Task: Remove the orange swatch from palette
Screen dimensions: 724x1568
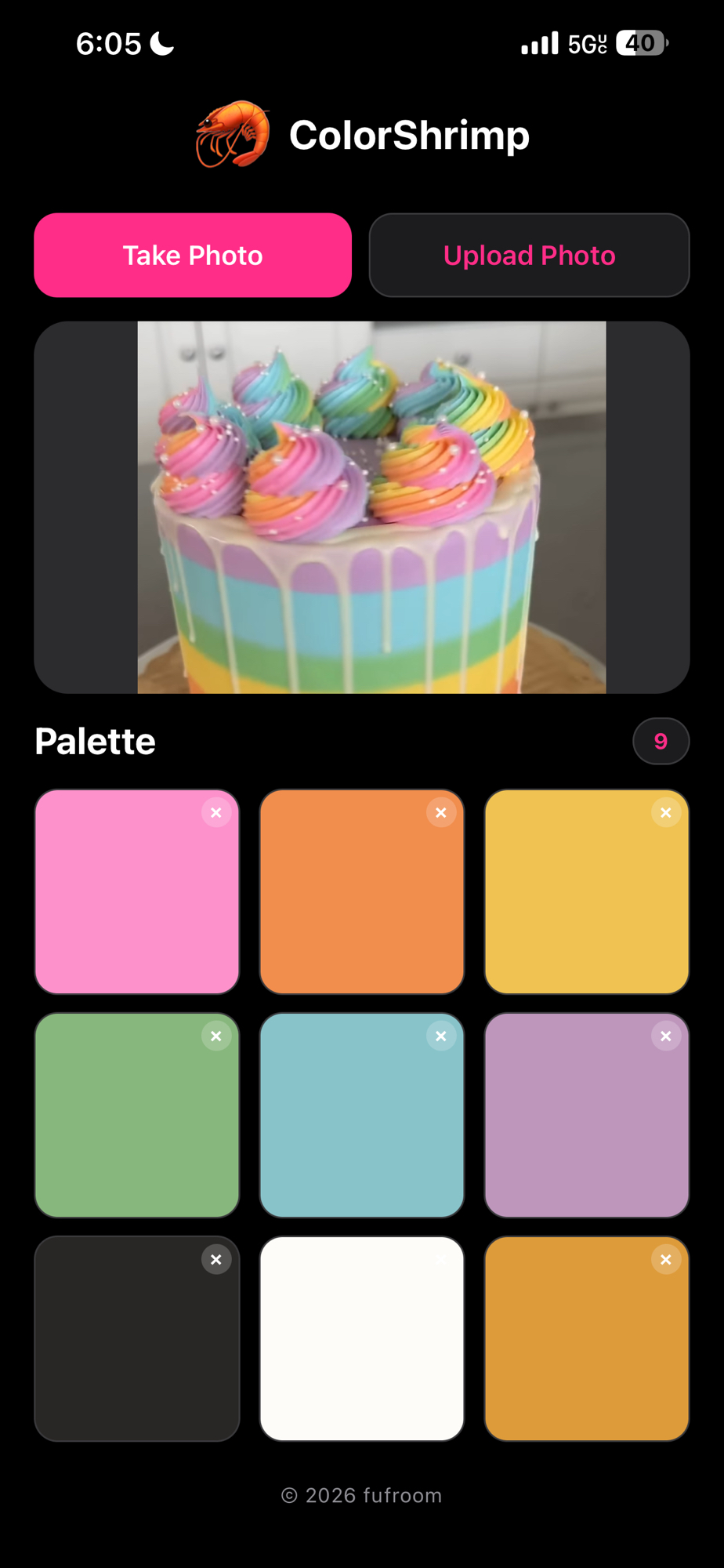Action: click(441, 813)
